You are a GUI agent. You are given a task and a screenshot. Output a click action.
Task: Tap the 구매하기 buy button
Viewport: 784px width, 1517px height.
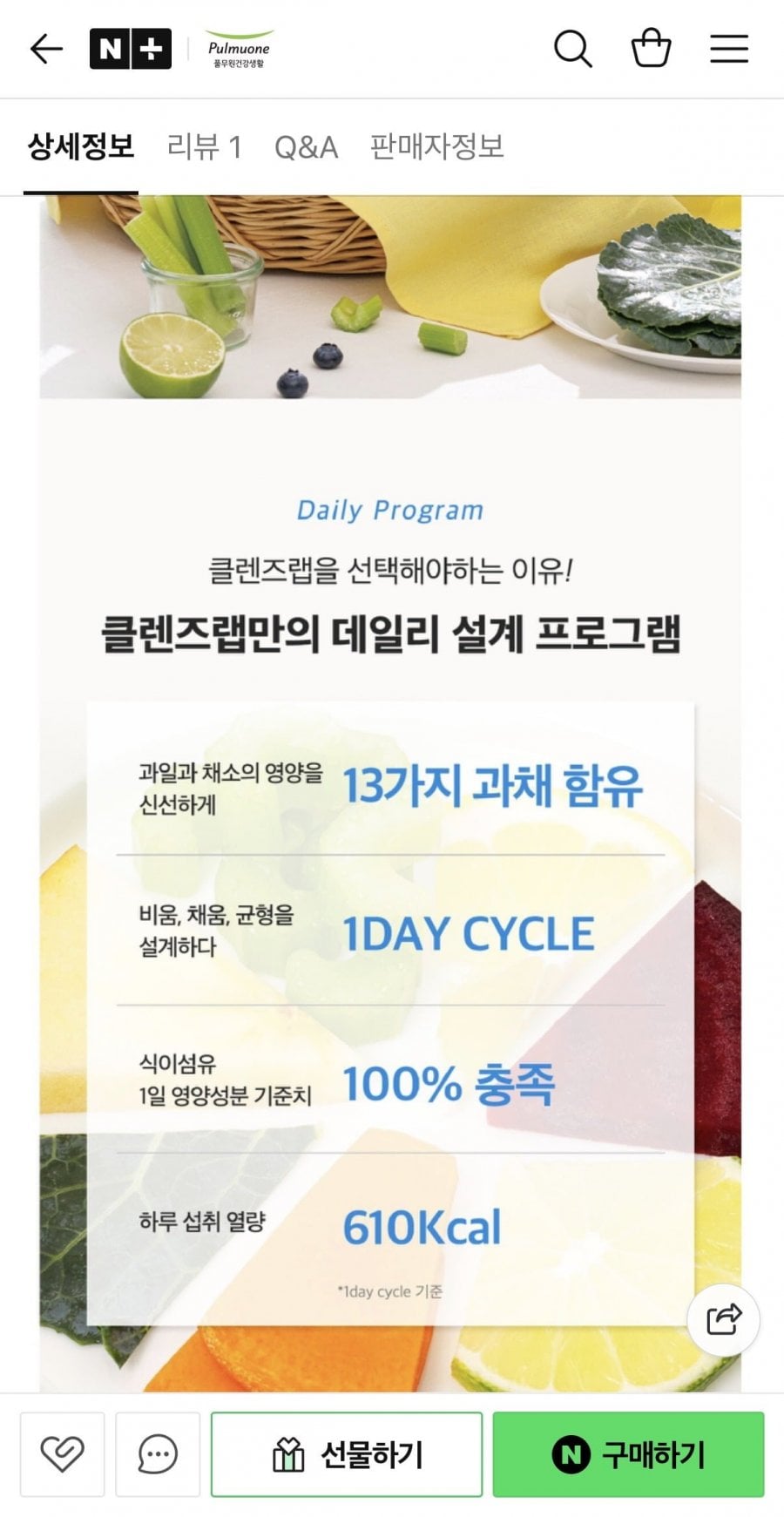[x=628, y=1454]
